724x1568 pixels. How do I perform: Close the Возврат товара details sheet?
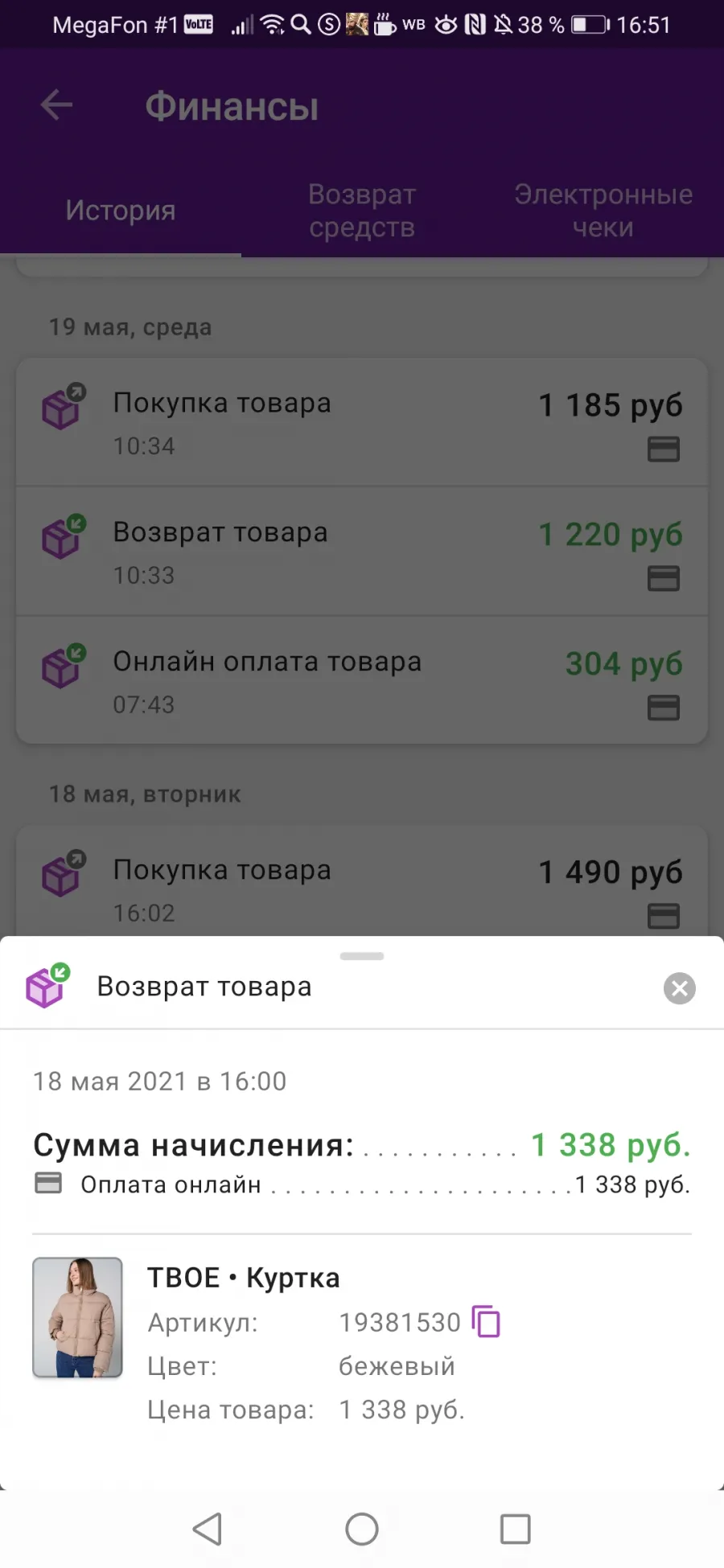680,988
